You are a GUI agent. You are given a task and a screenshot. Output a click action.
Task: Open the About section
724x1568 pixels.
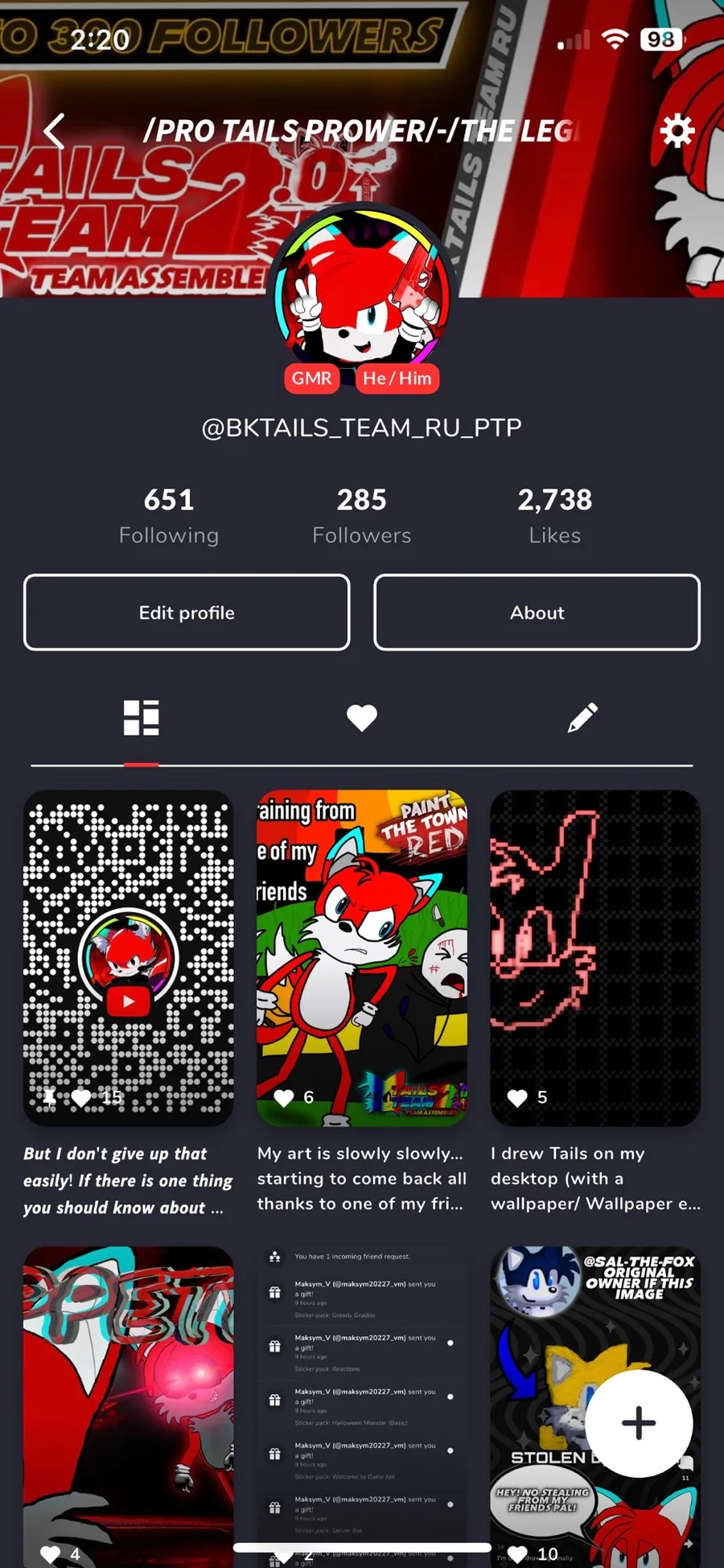[x=537, y=613]
